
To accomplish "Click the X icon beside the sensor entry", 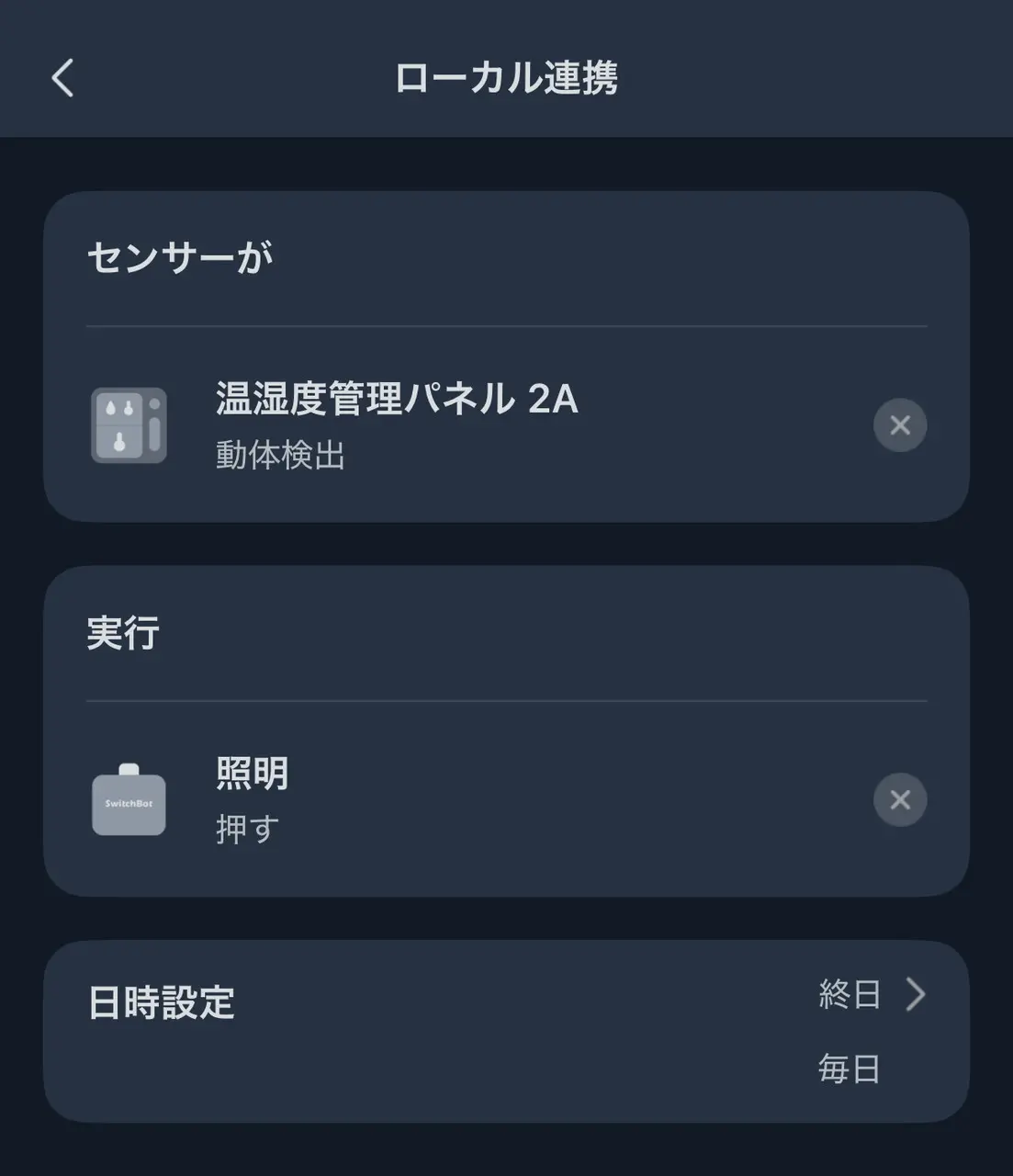I will [x=900, y=425].
